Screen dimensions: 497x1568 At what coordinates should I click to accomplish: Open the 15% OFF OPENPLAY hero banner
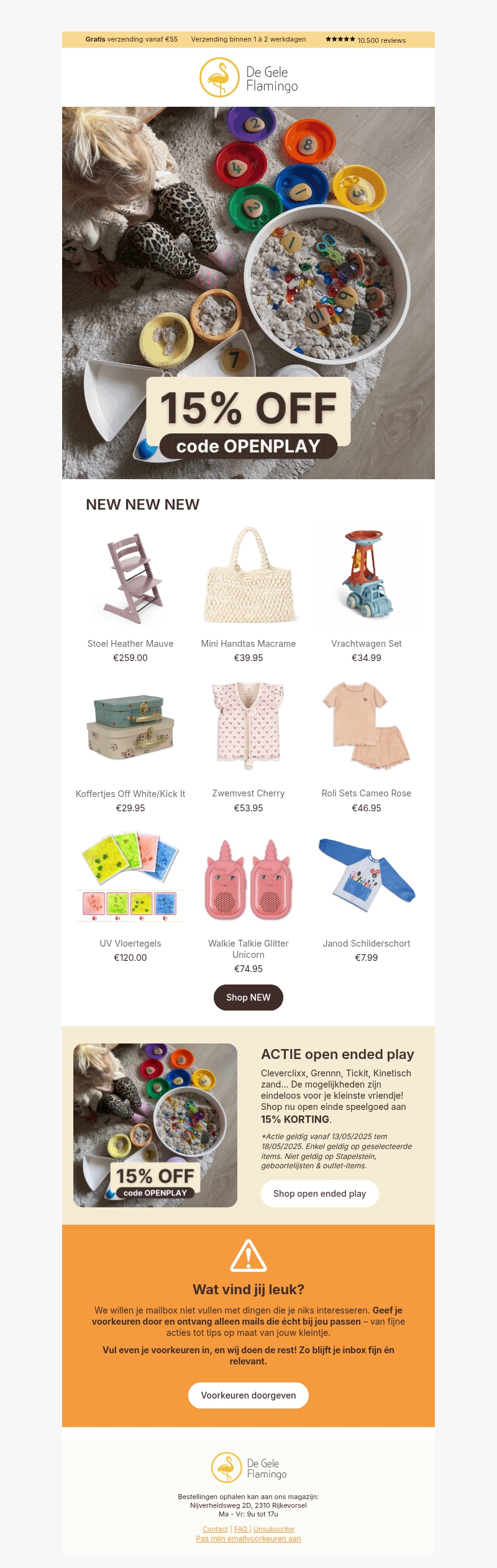point(248,292)
